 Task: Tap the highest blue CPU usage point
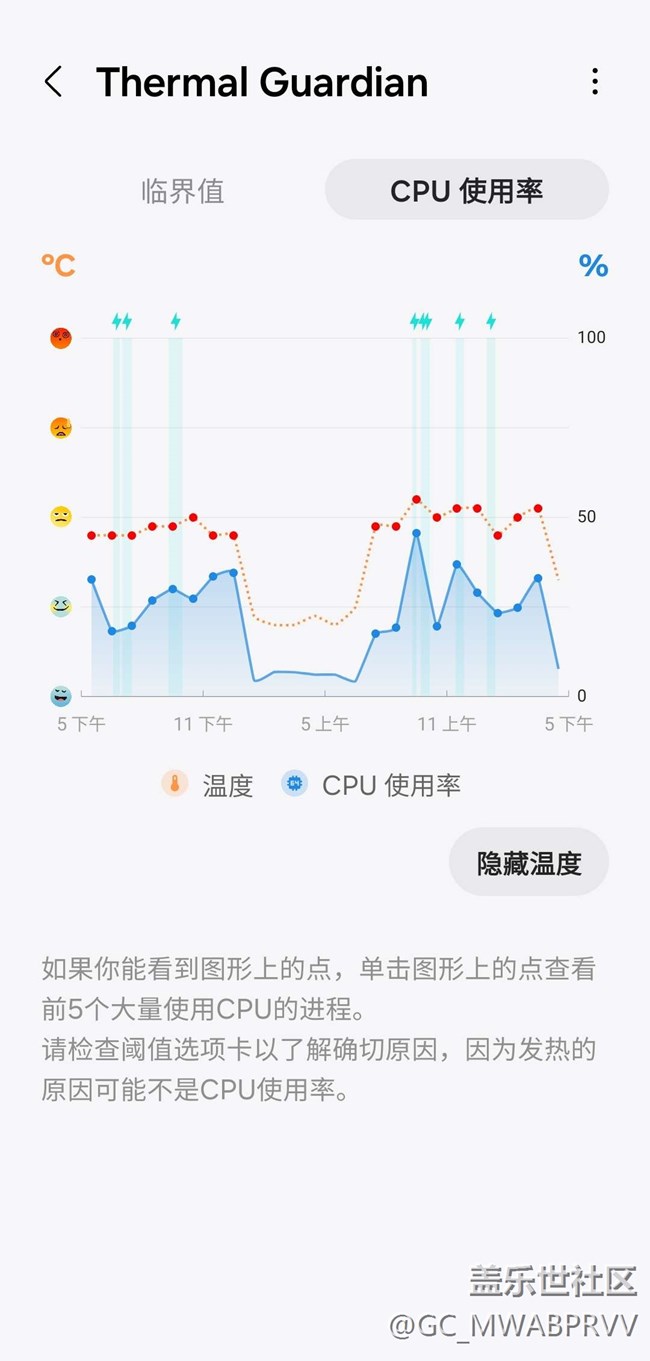point(416,533)
